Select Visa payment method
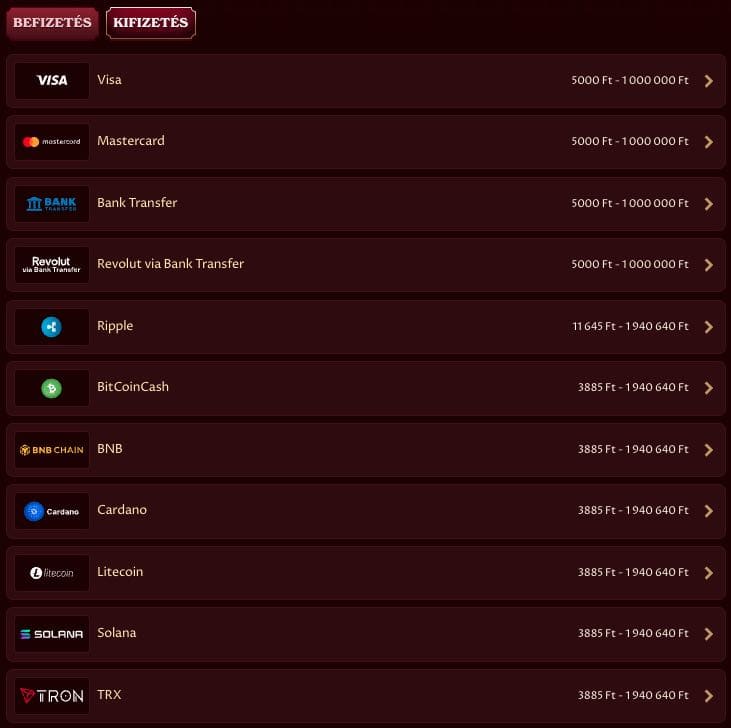Image resolution: width=731 pixels, height=728 pixels. [365, 81]
